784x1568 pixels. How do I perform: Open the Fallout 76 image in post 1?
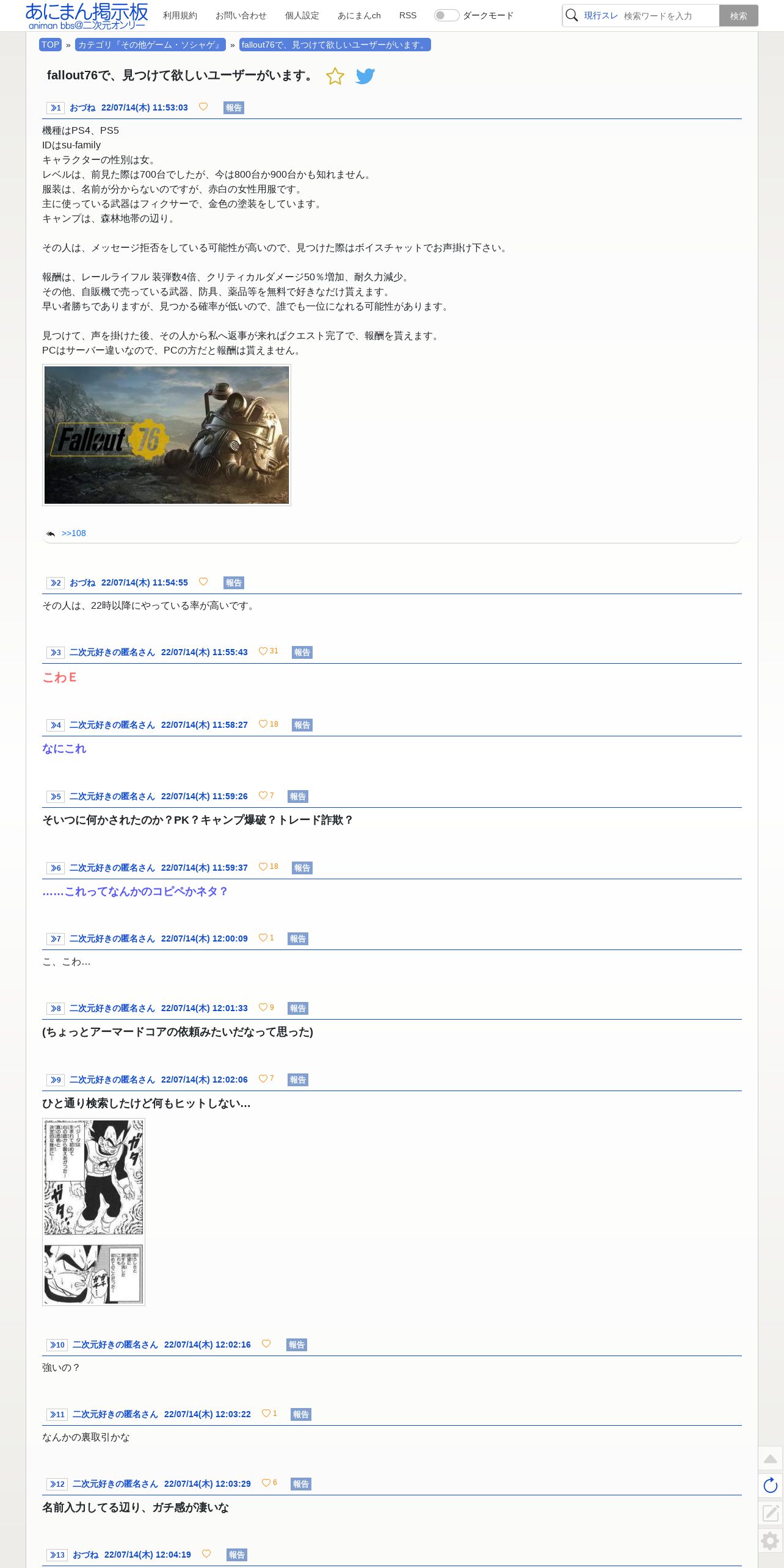click(x=167, y=435)
